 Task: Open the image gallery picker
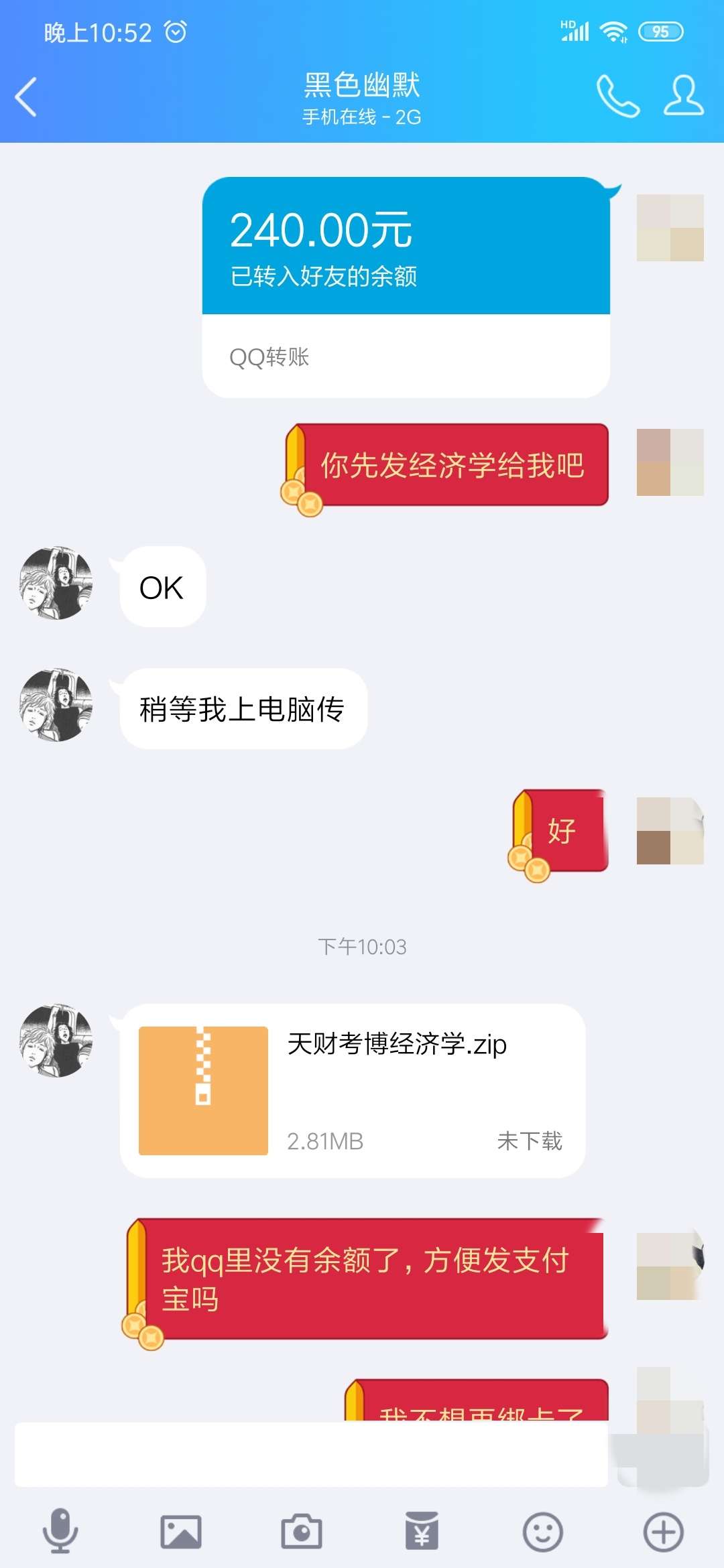[x=181, y=1531]
